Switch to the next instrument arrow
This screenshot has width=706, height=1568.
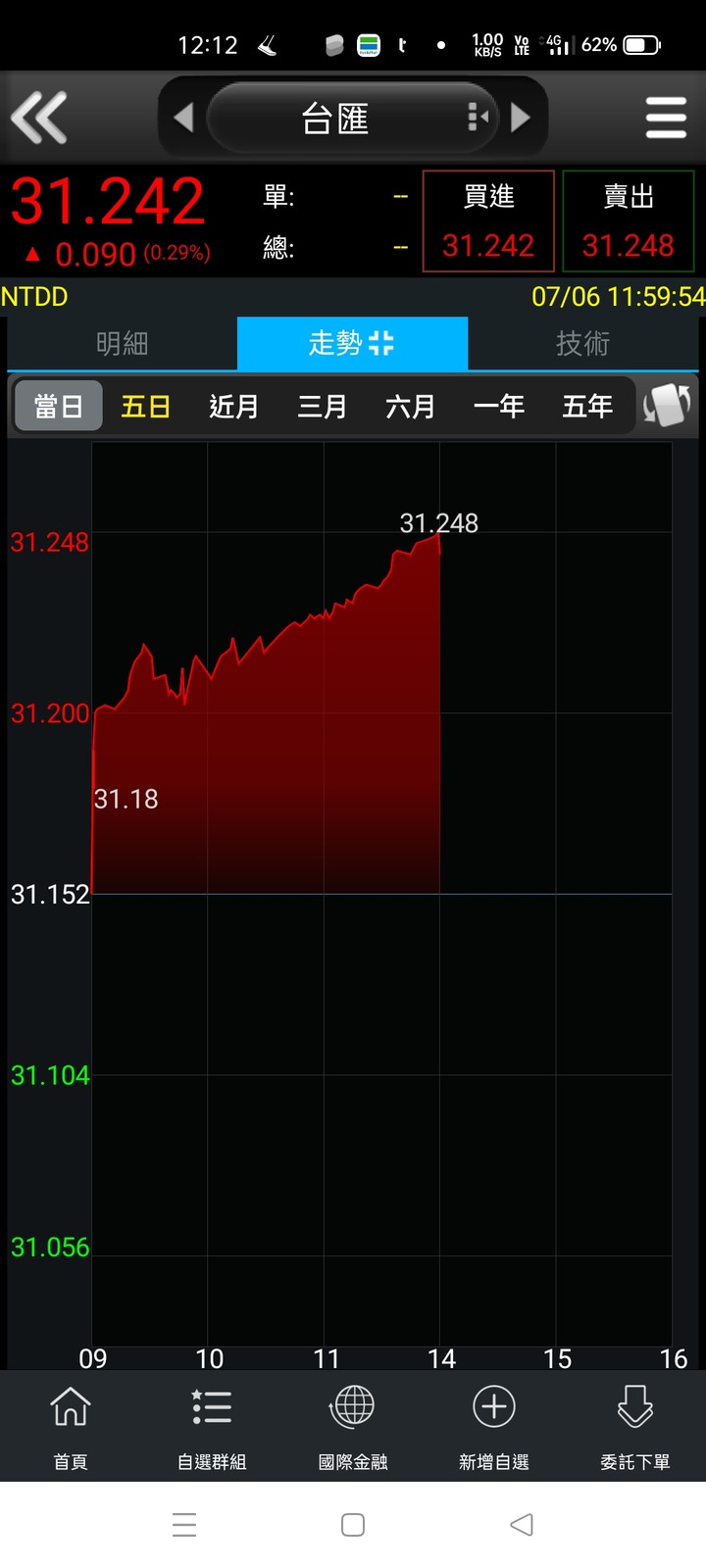click(x=521, y=118)
